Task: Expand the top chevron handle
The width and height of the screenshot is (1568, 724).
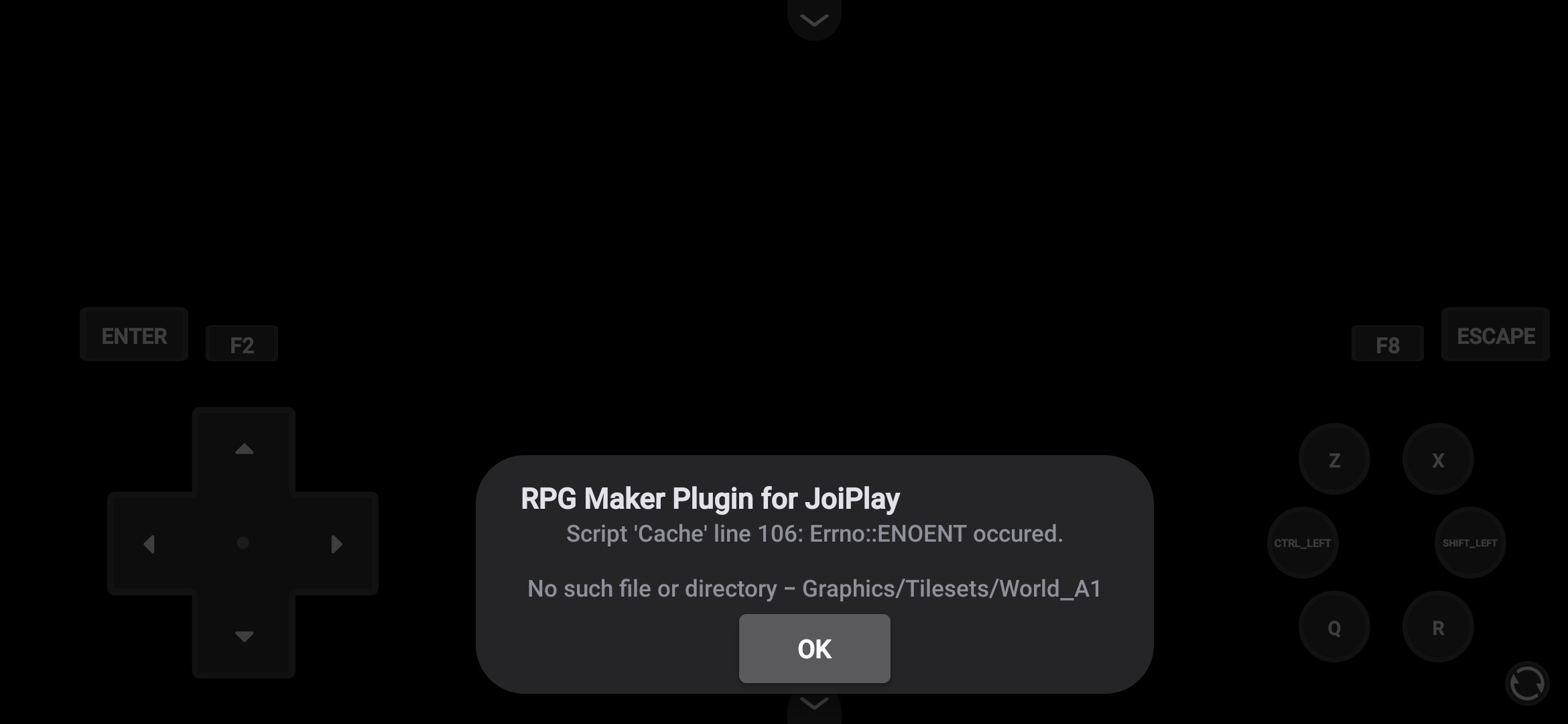Action: pyautogui.click(x=814, y=20)
